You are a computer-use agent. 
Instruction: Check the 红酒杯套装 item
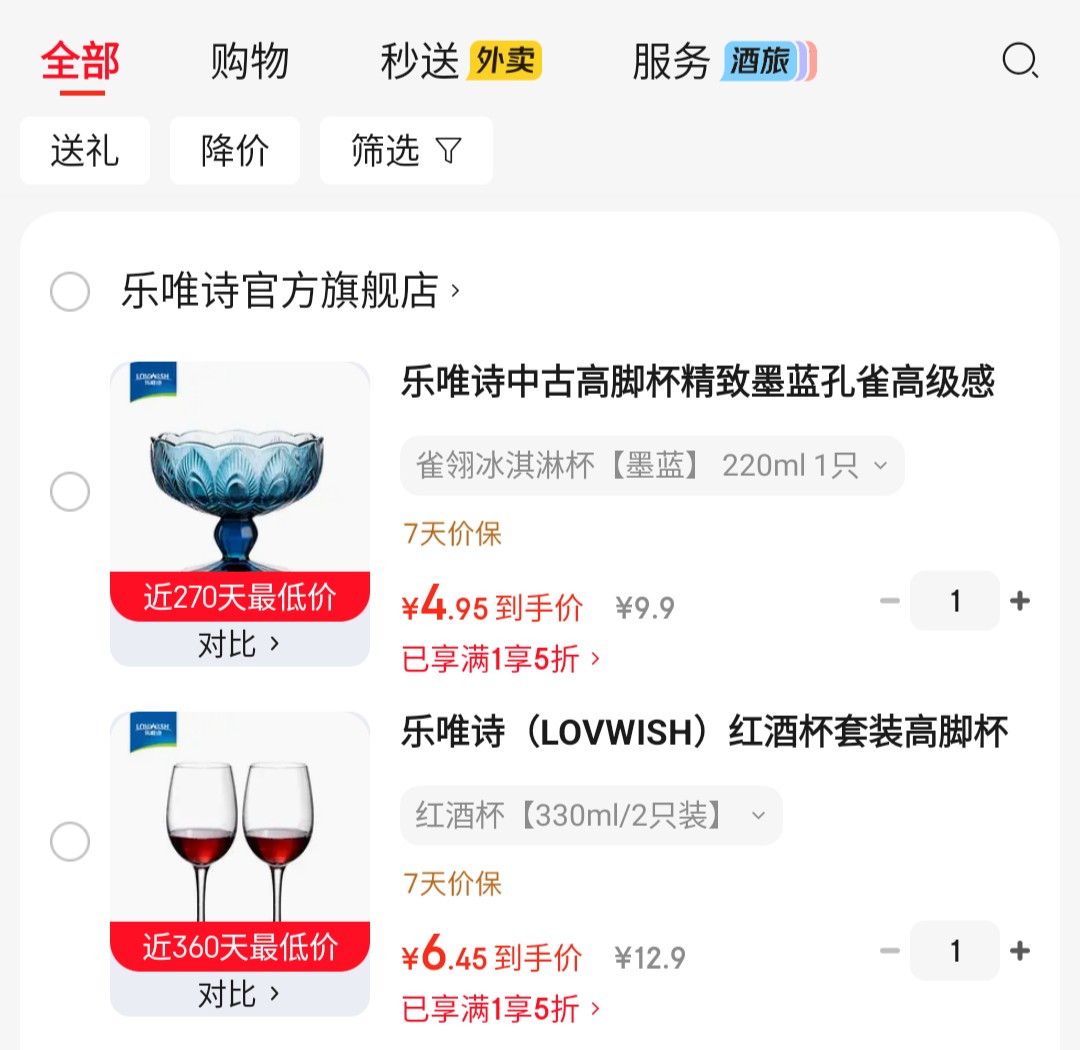(x=70, y=842)
